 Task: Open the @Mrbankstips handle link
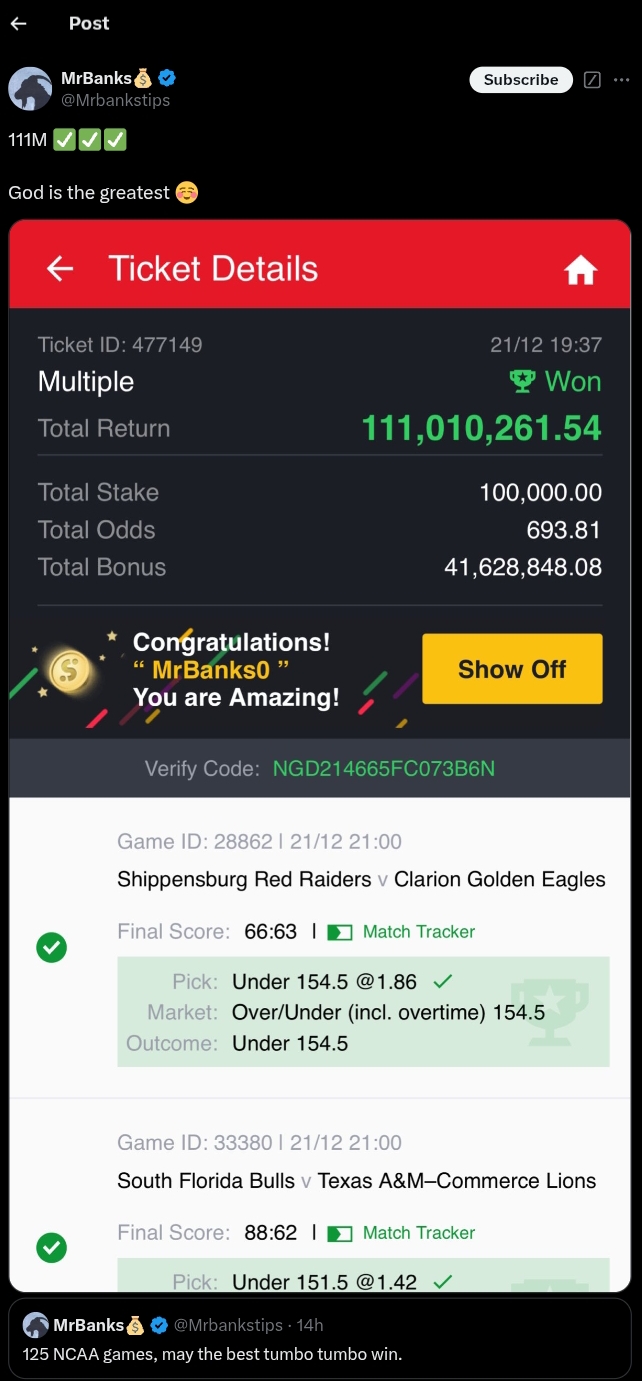pos(116,100)
